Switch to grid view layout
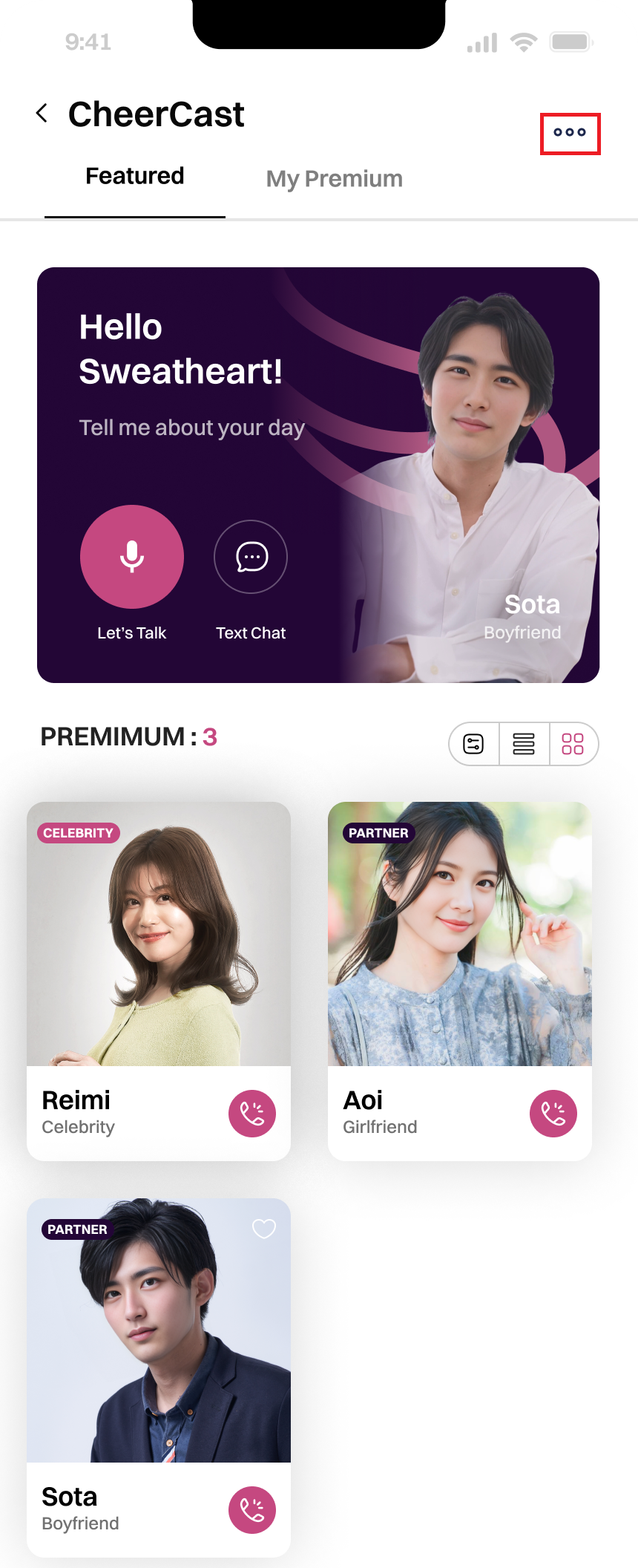The height and width of the screenshot is (1568, 638). 573,743
